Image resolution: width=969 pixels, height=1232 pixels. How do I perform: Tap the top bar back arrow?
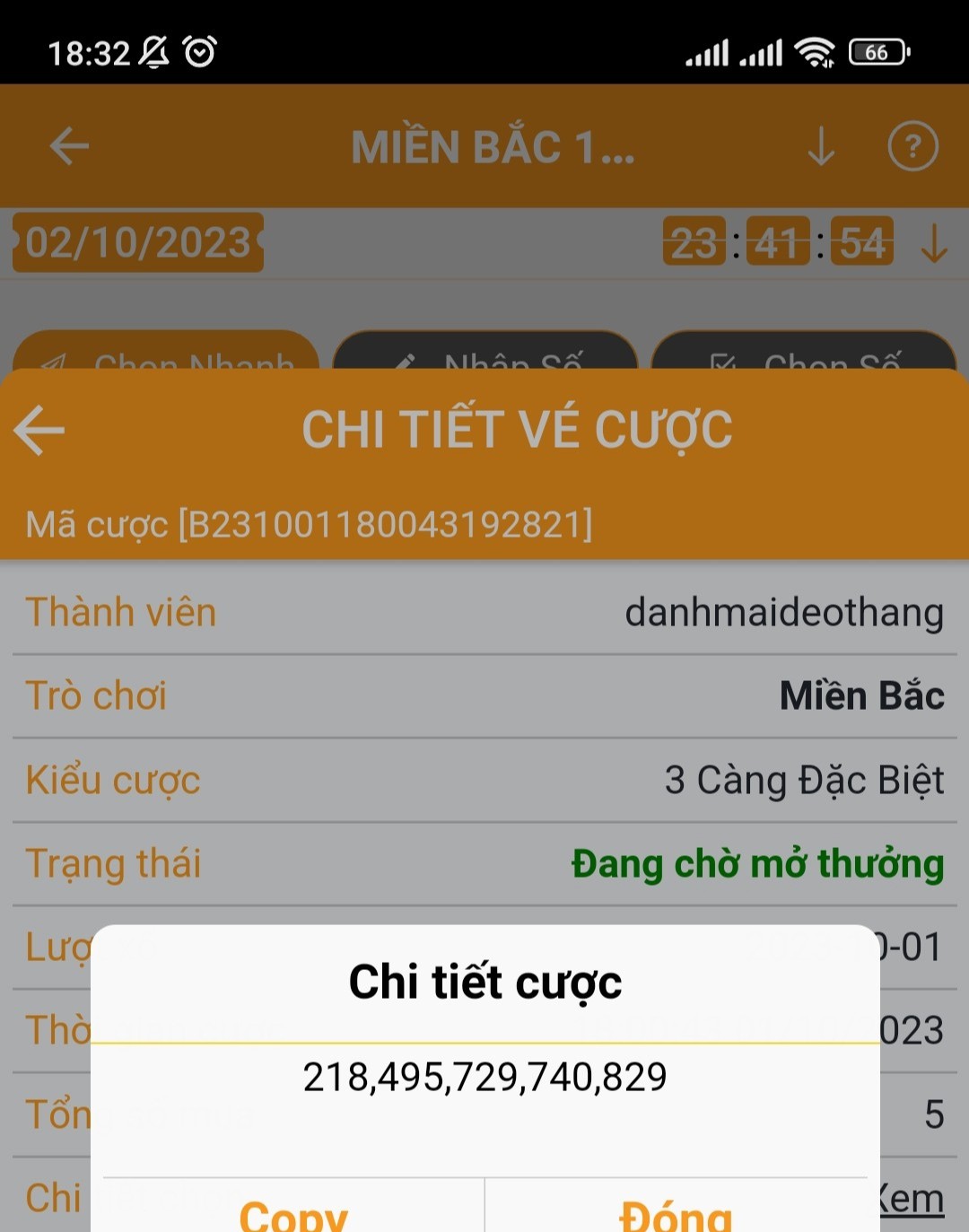(x=69, y=146)
